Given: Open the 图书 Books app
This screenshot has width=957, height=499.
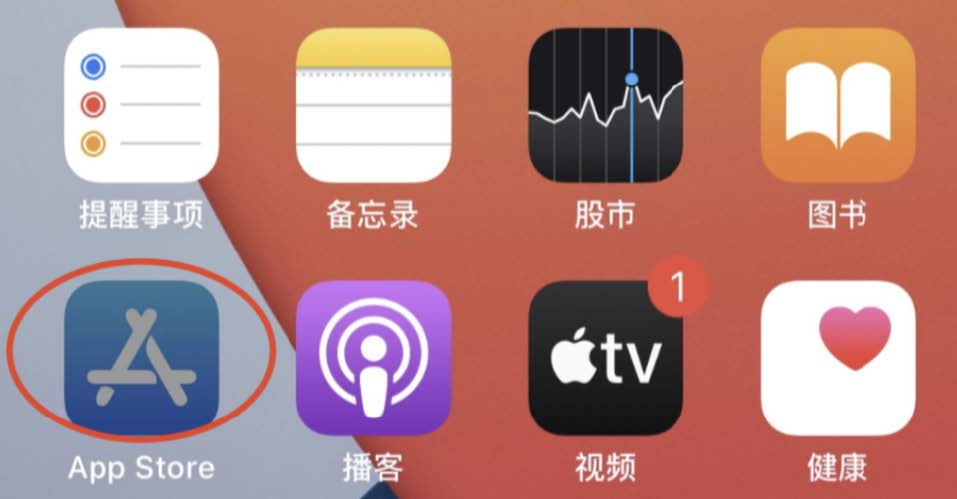Looking at the screenshot, I should coord(838,104).
